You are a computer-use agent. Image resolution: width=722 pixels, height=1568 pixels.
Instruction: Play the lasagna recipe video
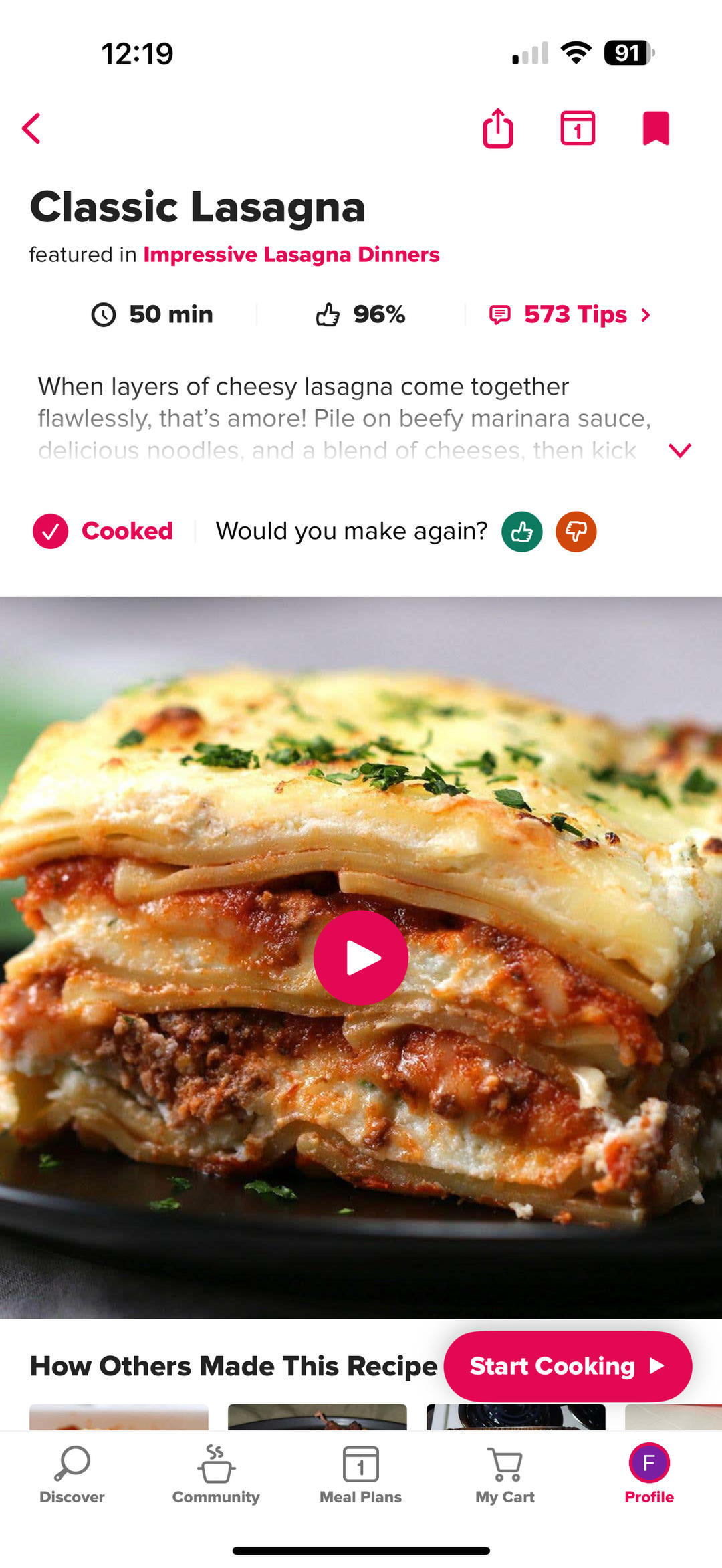point(361,958)
